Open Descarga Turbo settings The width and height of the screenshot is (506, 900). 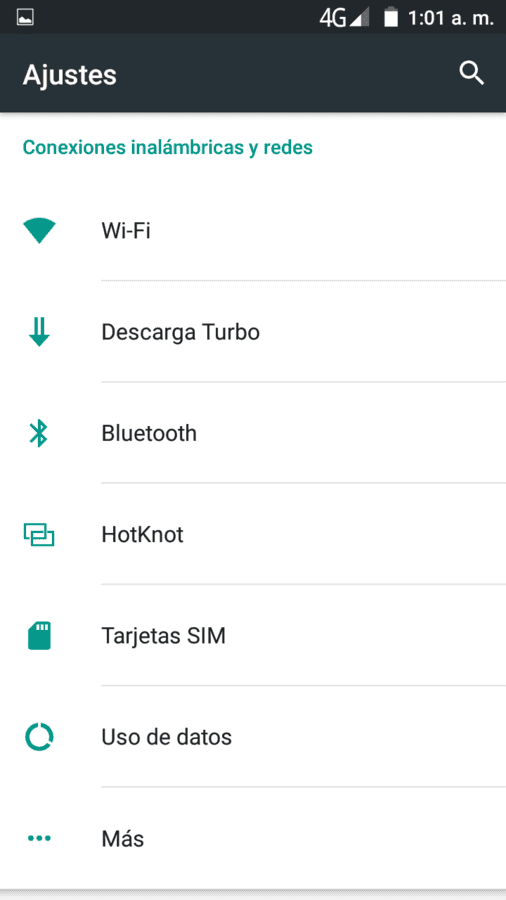tap(253, 332)
